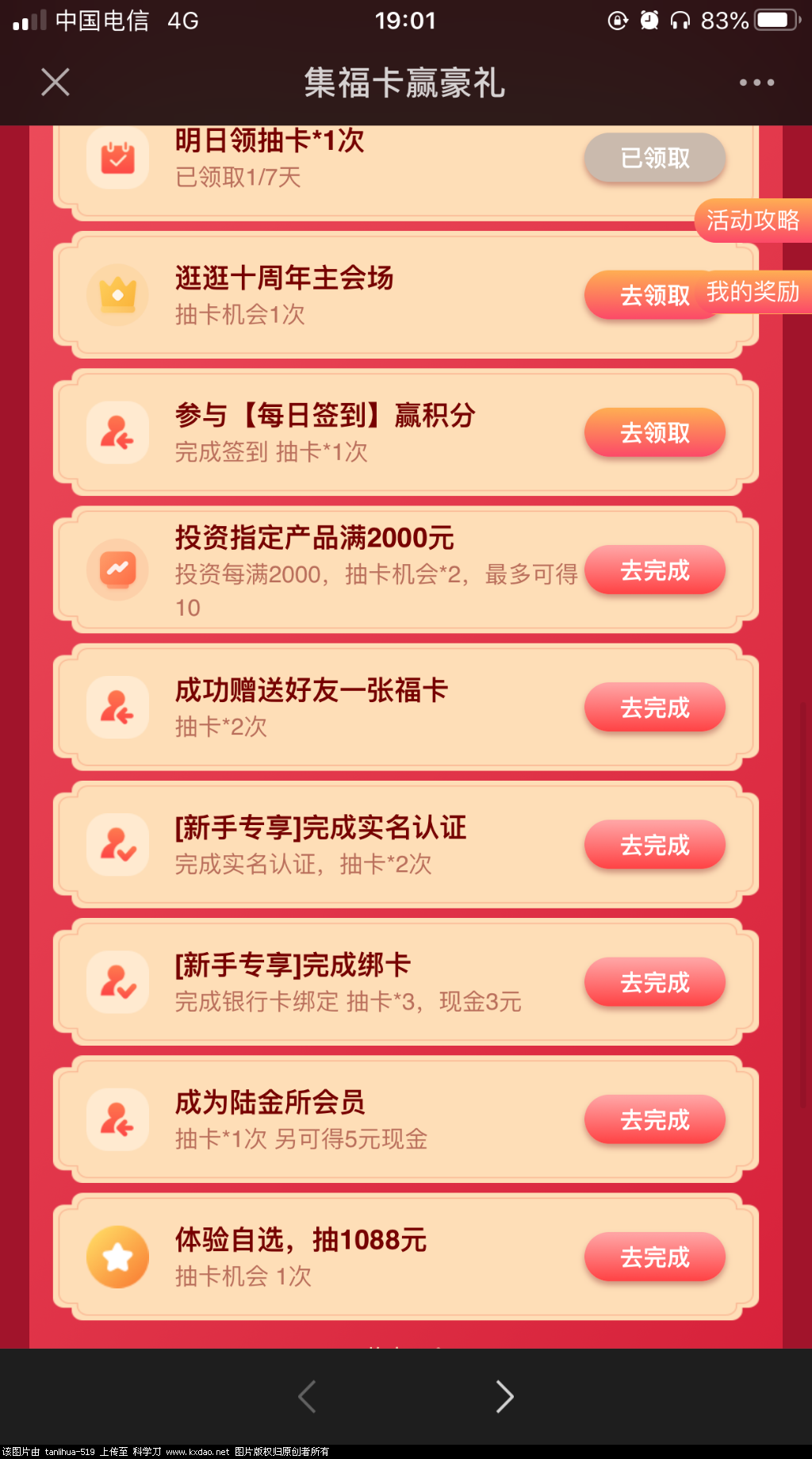812x1459 pixels.
Task: Tap the greyed 已领取 button for 明日领抽卡
Action: pos(655,158)
